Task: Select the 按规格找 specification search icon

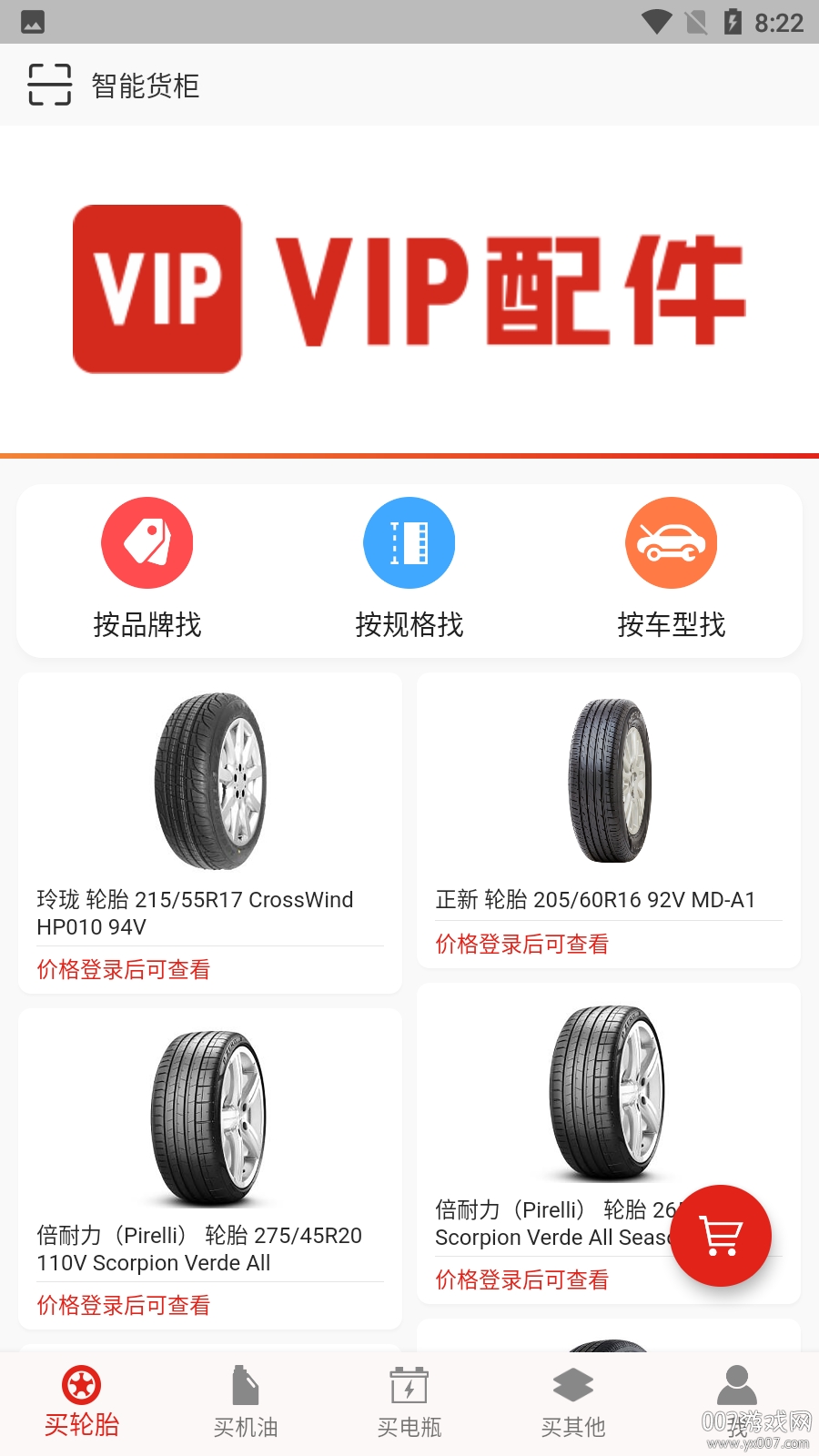Action: point(409,542)
